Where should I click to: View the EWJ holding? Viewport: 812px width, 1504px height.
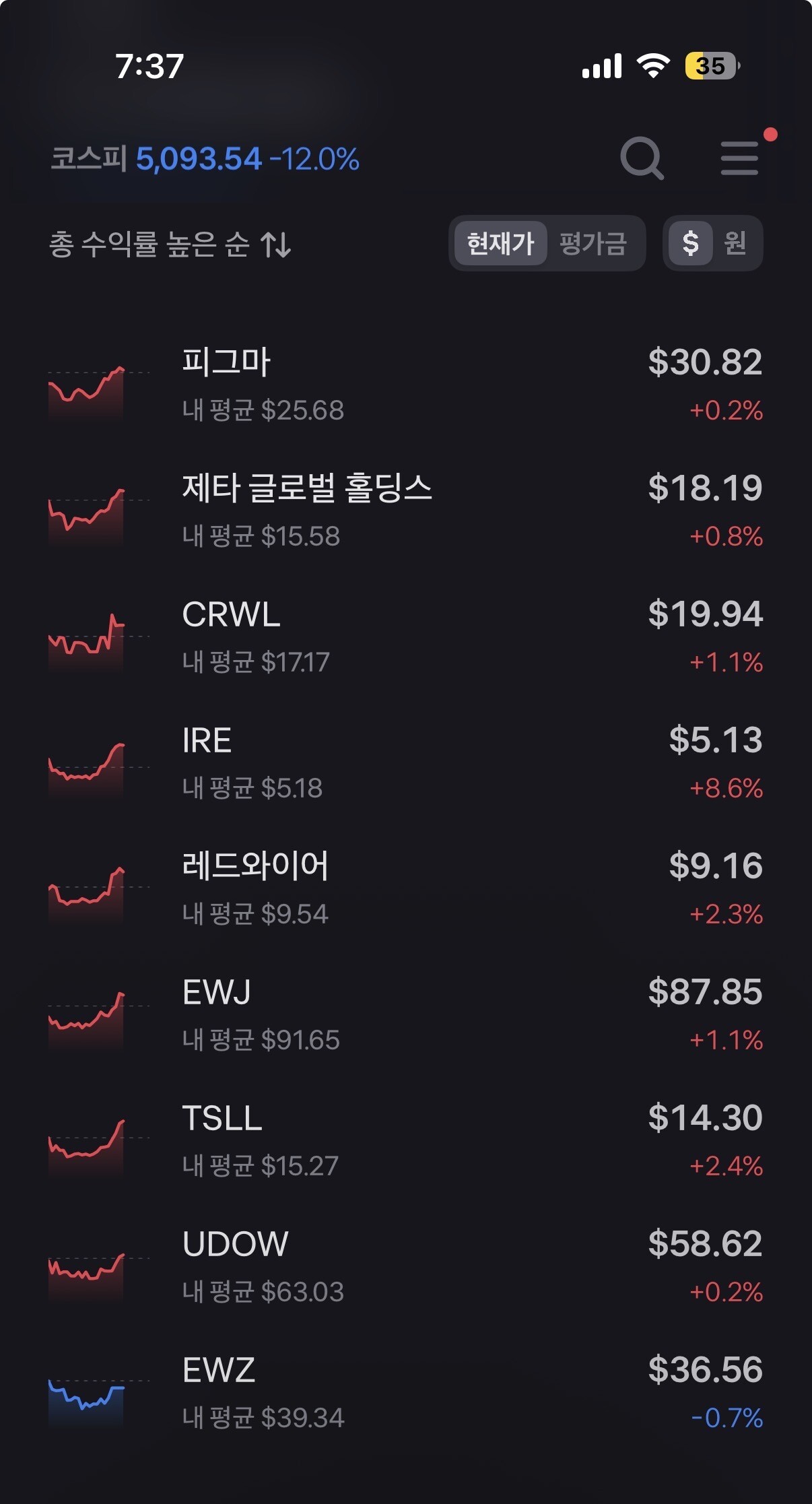point(404,1015)
